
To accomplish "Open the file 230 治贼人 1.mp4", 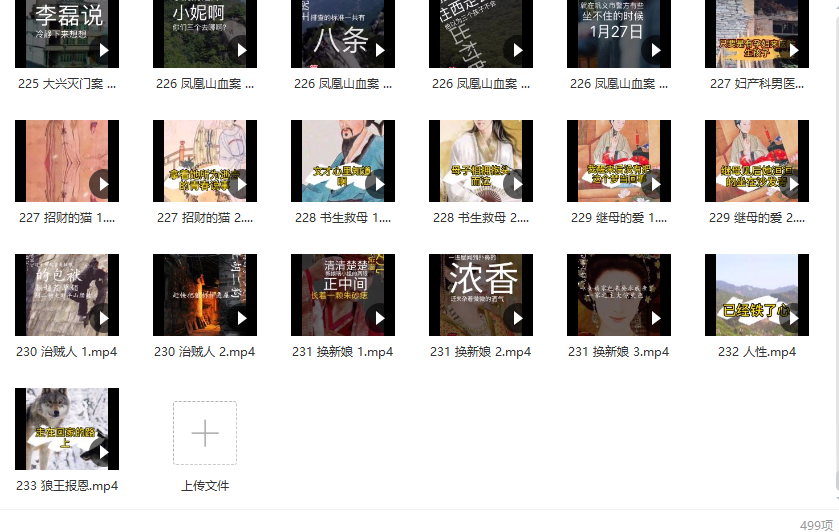I will [x=67, y=295].
